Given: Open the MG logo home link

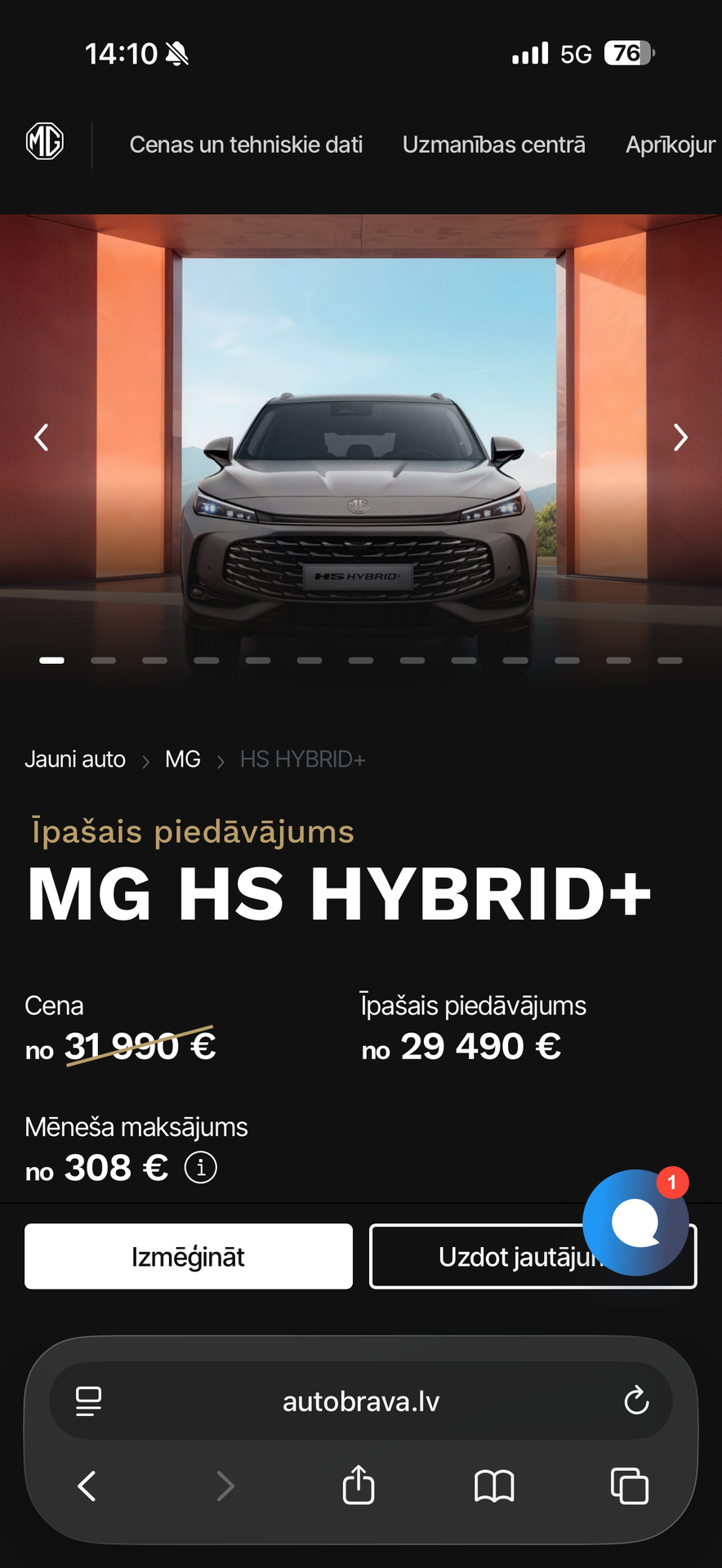Looking at the screenshot, I should point(45,141).
